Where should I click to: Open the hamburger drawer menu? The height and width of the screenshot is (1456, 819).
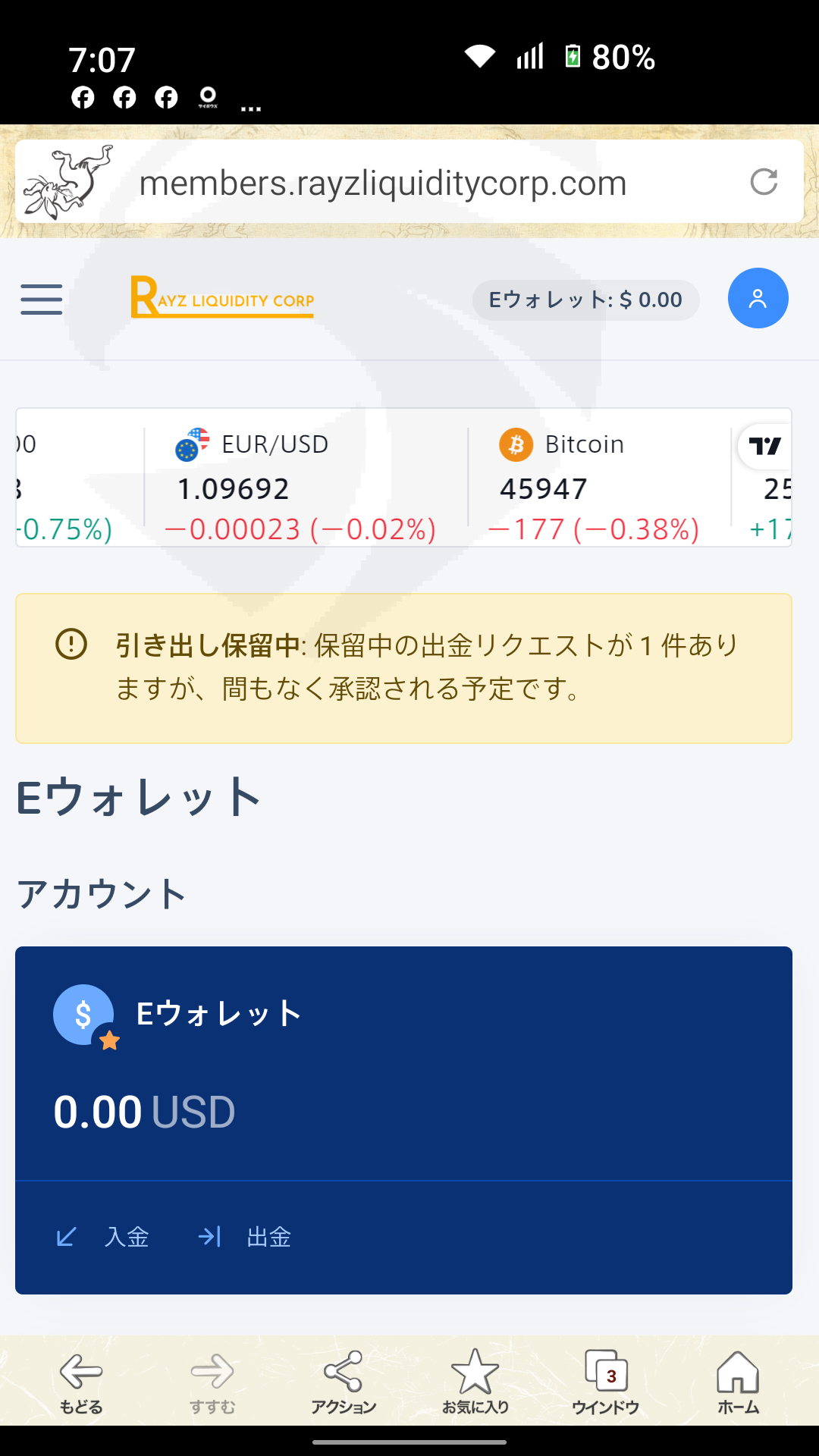[42, 299]
